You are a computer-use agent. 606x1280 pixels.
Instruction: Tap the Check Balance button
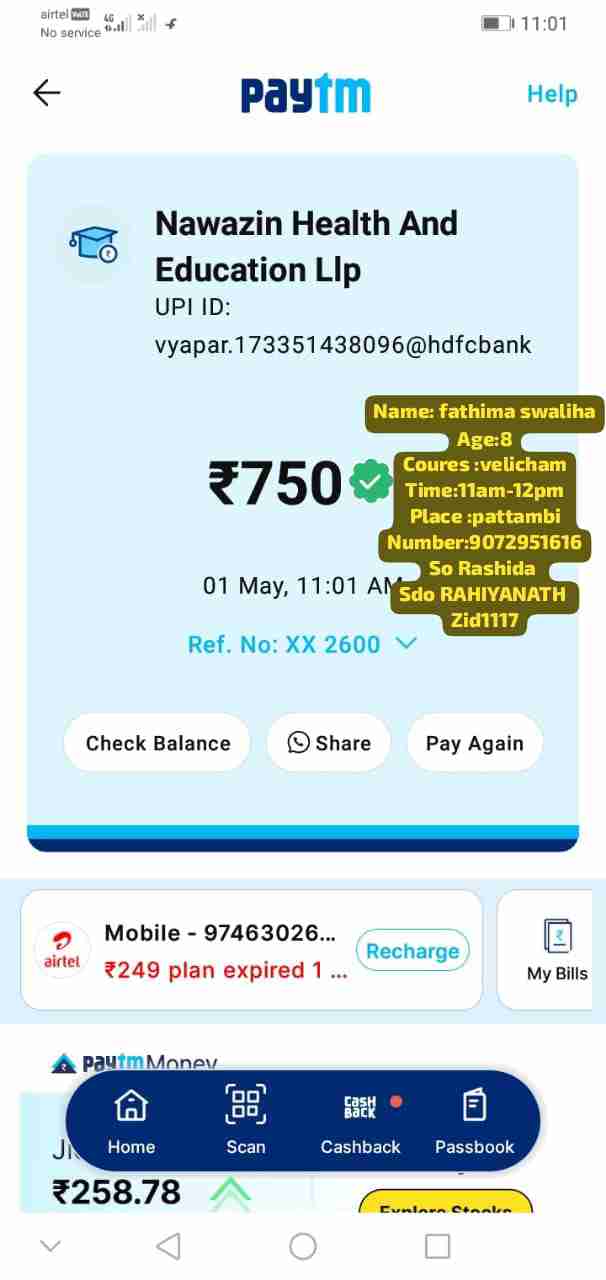click(157, 743)
